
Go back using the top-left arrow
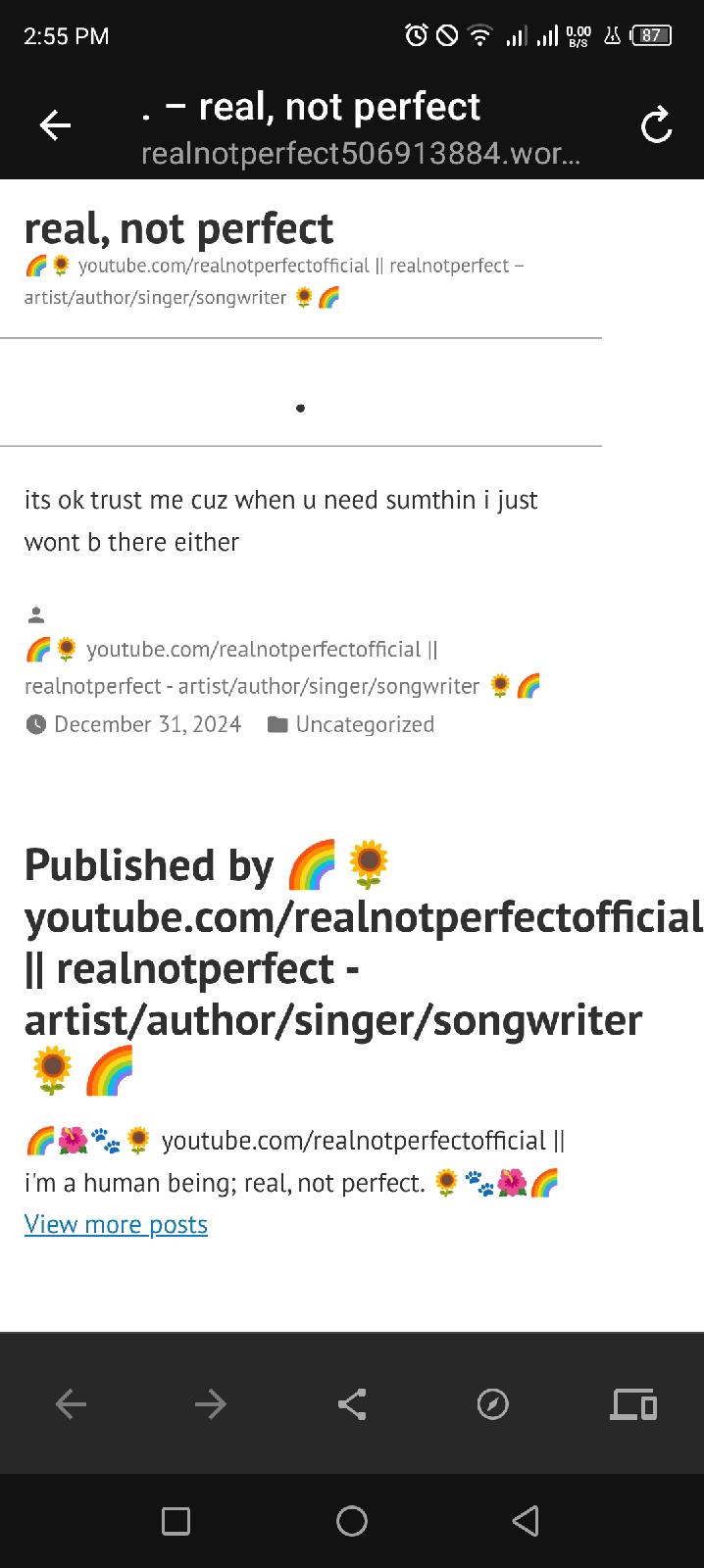(x=55, y=124)
